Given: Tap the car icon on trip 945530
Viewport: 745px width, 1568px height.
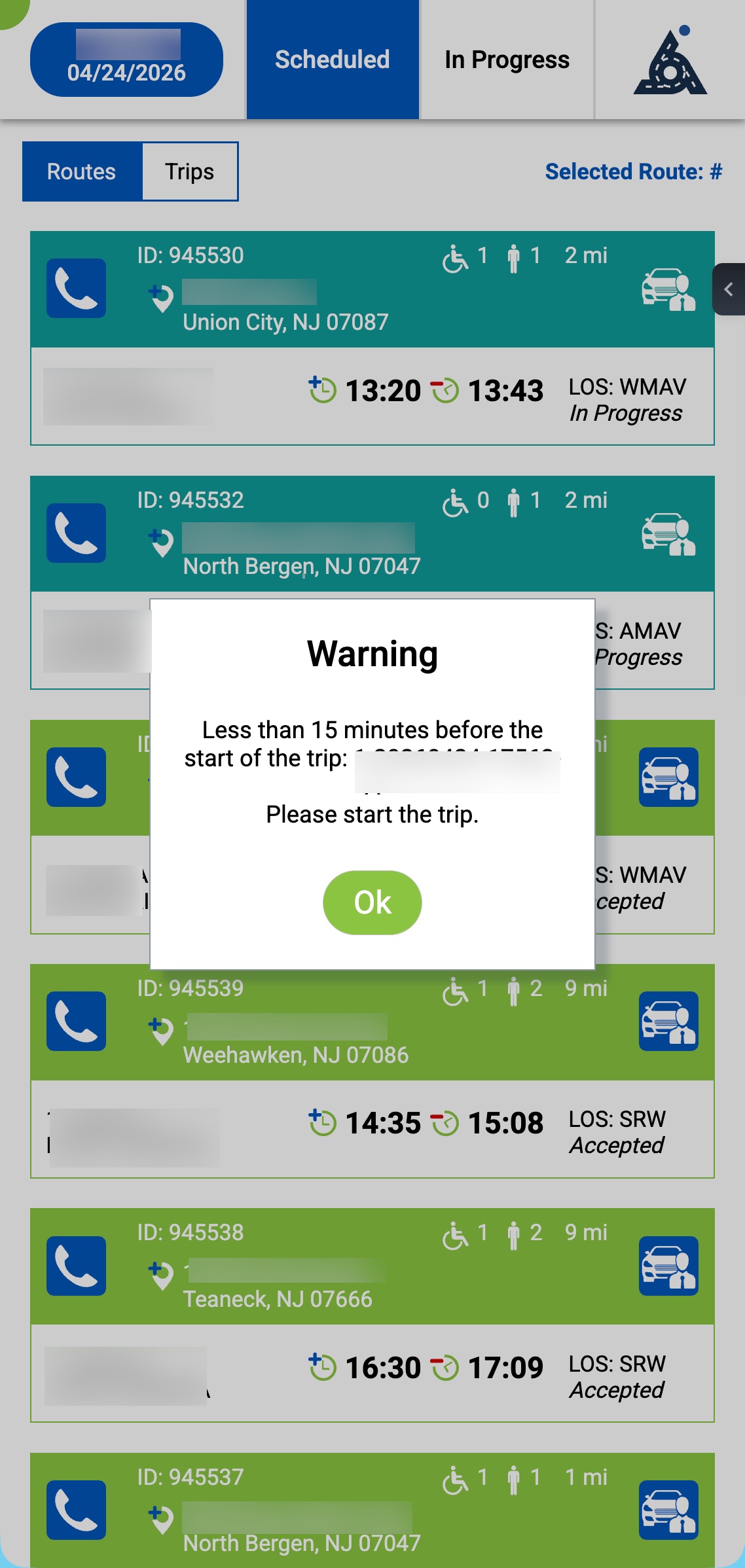Looking at the screenshot, I should 668,289.
